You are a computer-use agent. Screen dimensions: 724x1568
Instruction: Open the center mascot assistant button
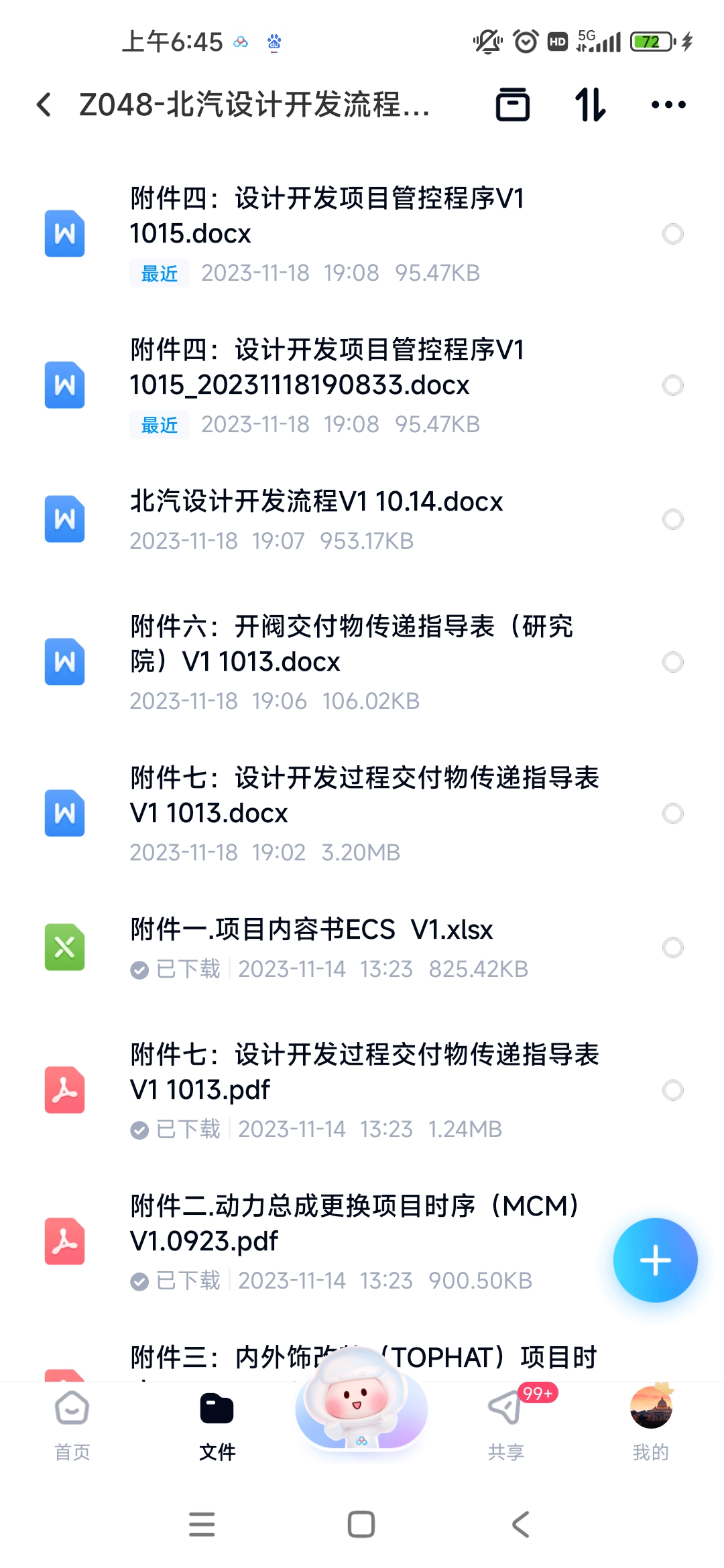tap(361, 1399)
